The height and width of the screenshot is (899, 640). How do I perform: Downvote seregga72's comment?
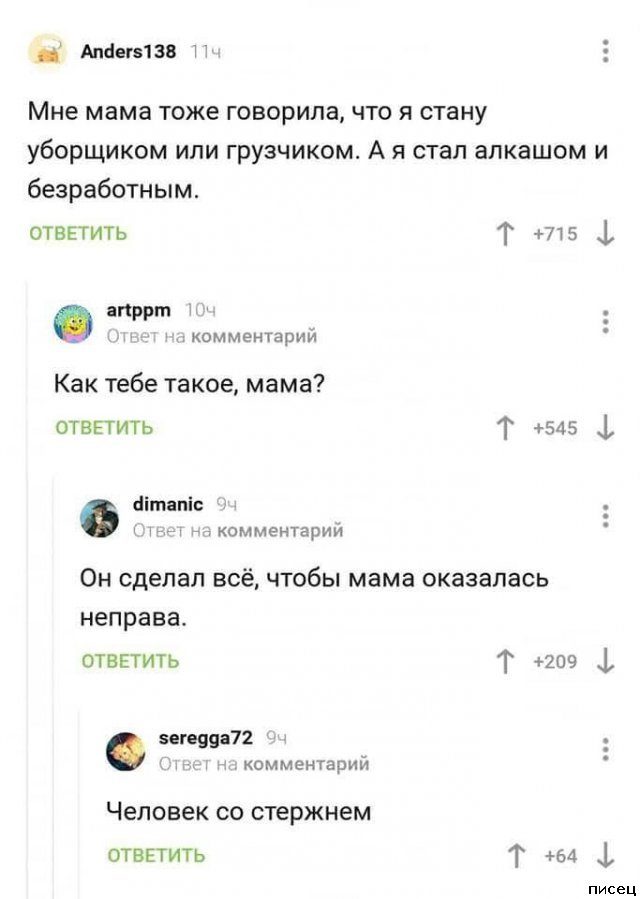point(604,855)
